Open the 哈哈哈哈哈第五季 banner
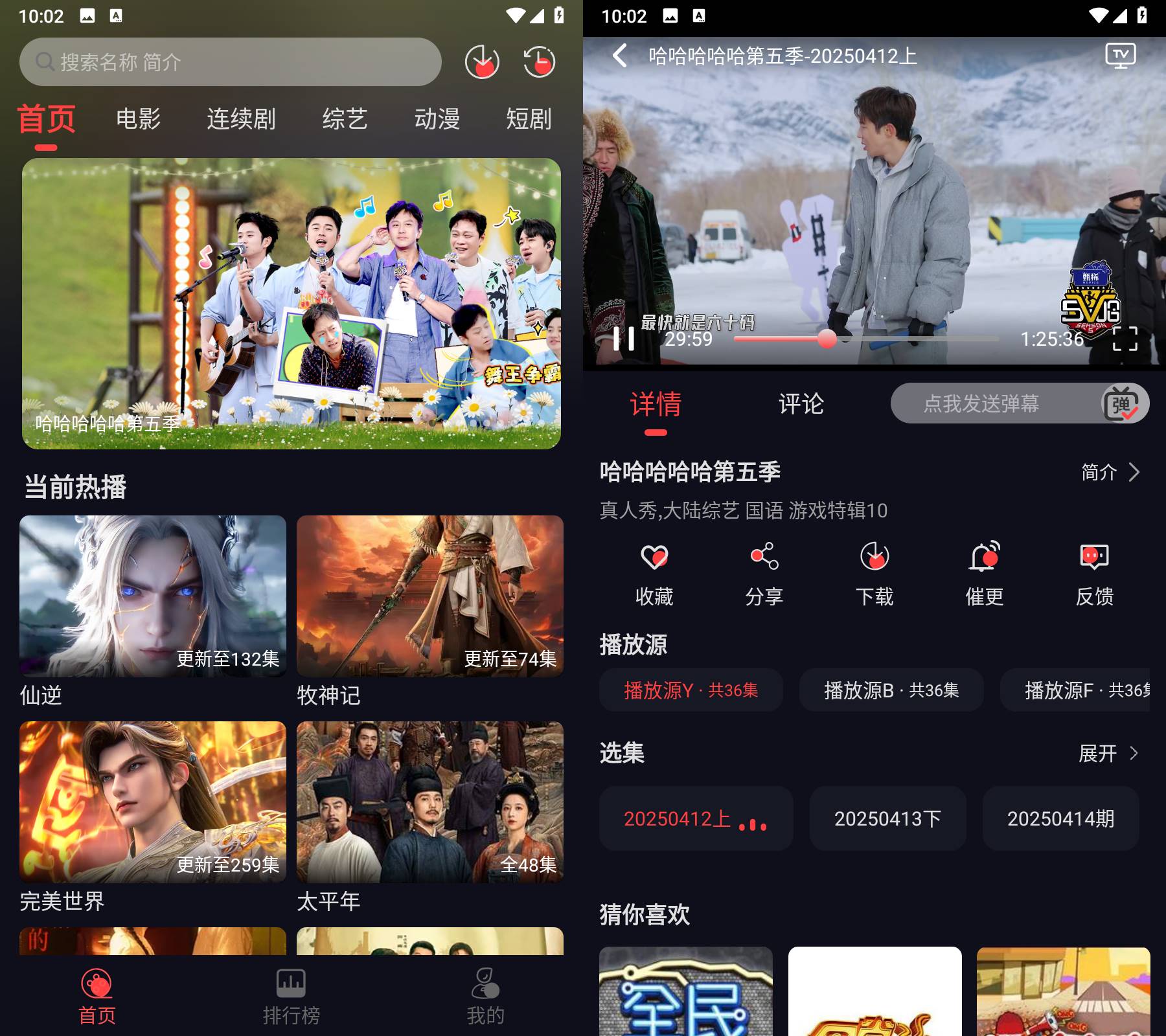 click(291, 303)
